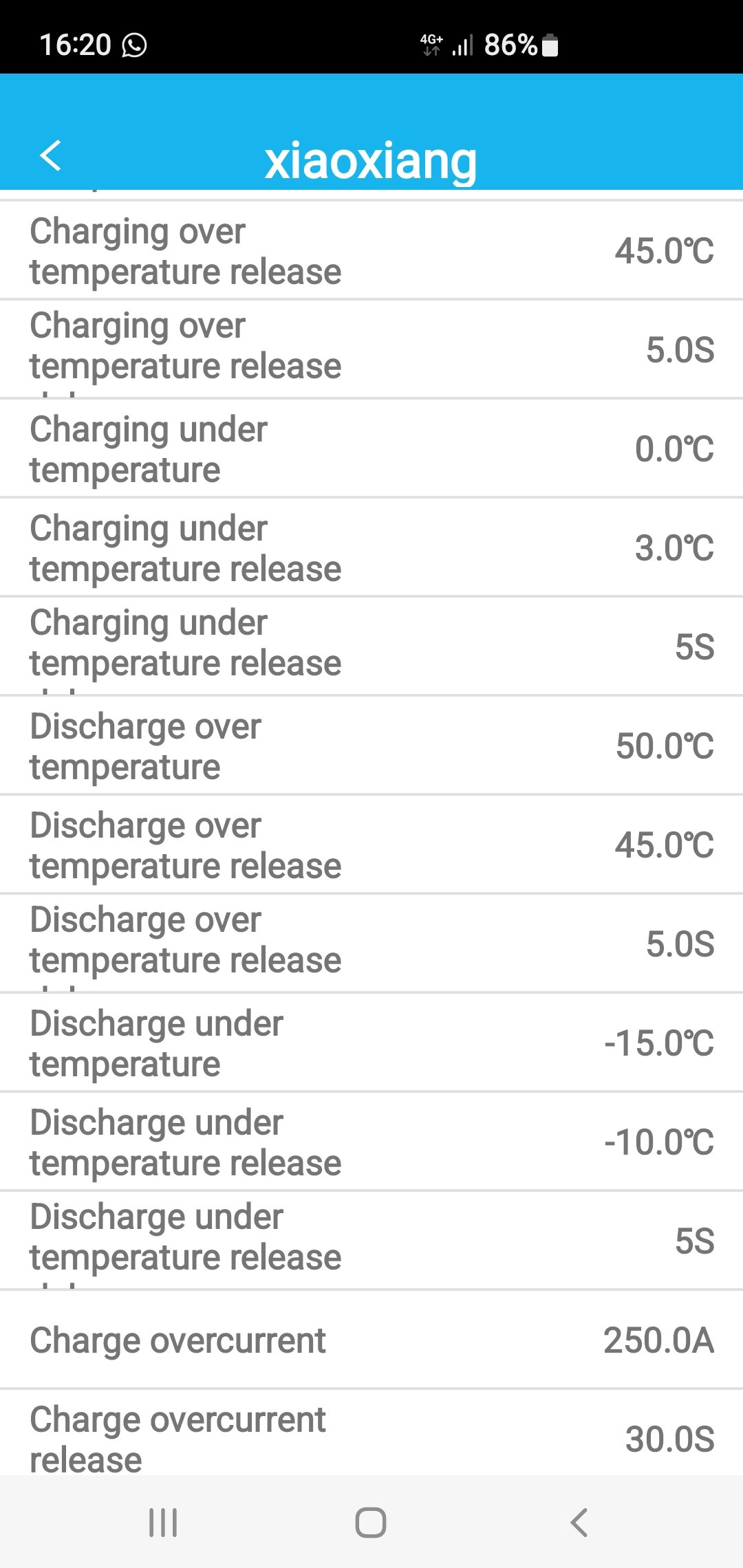Edit Charging under temperature release delay 5S

click(371, 646)
